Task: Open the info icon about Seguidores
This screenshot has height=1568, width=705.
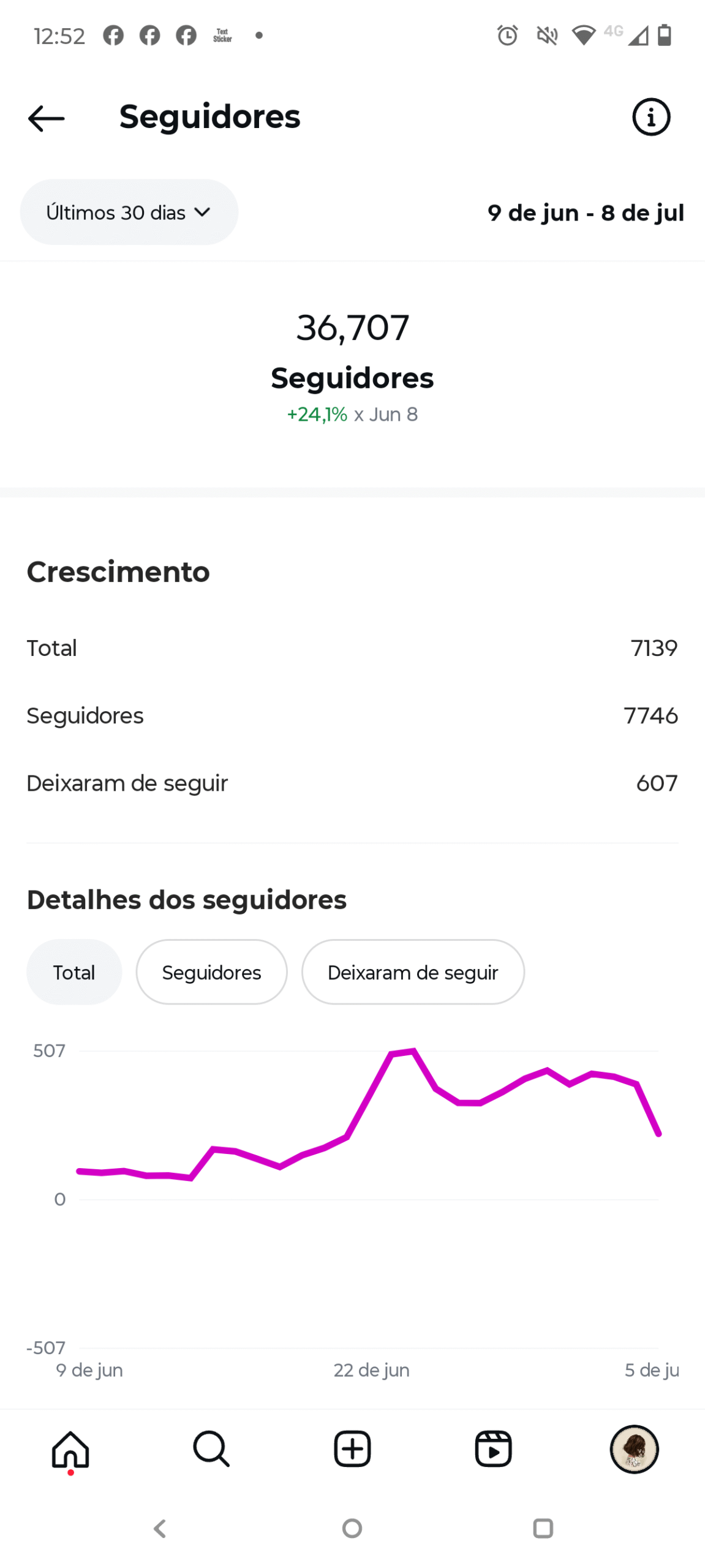Action: click(650, 116)
